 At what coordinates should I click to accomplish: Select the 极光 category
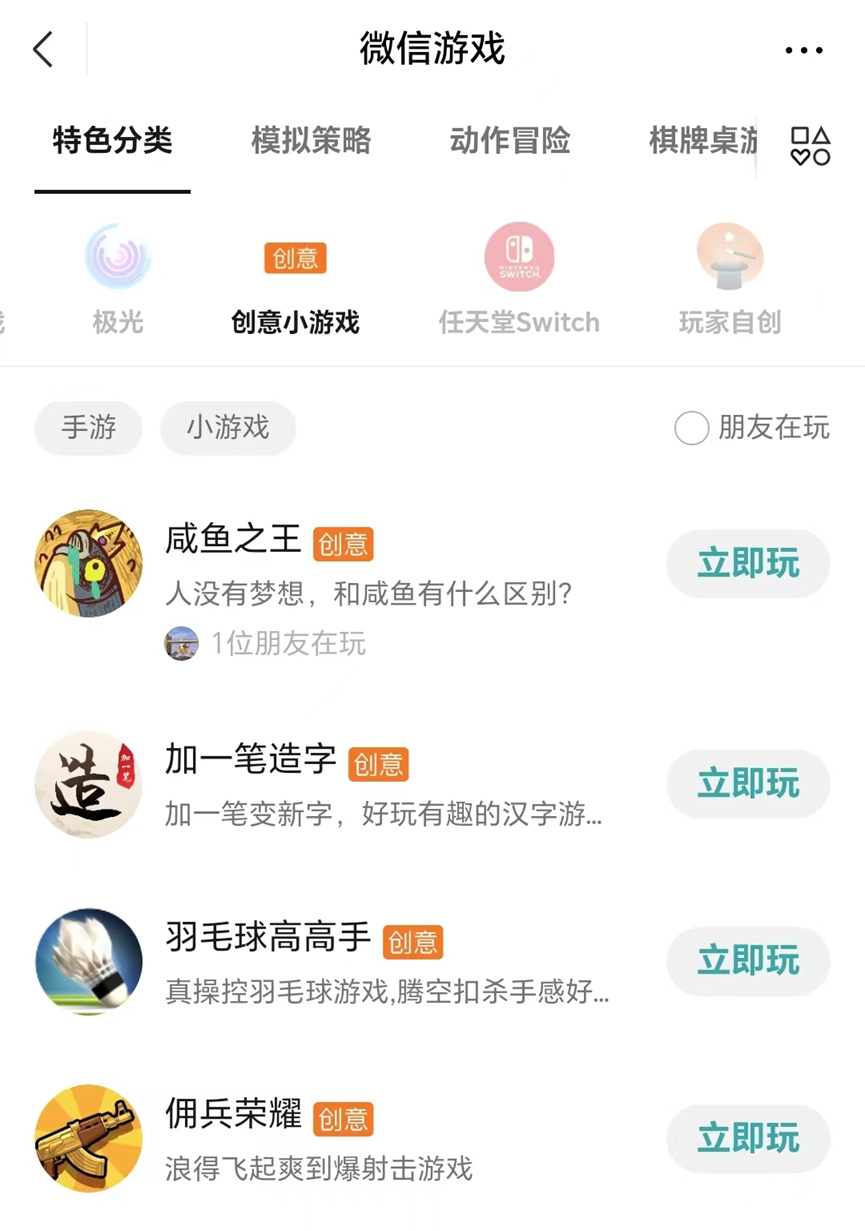118,279
